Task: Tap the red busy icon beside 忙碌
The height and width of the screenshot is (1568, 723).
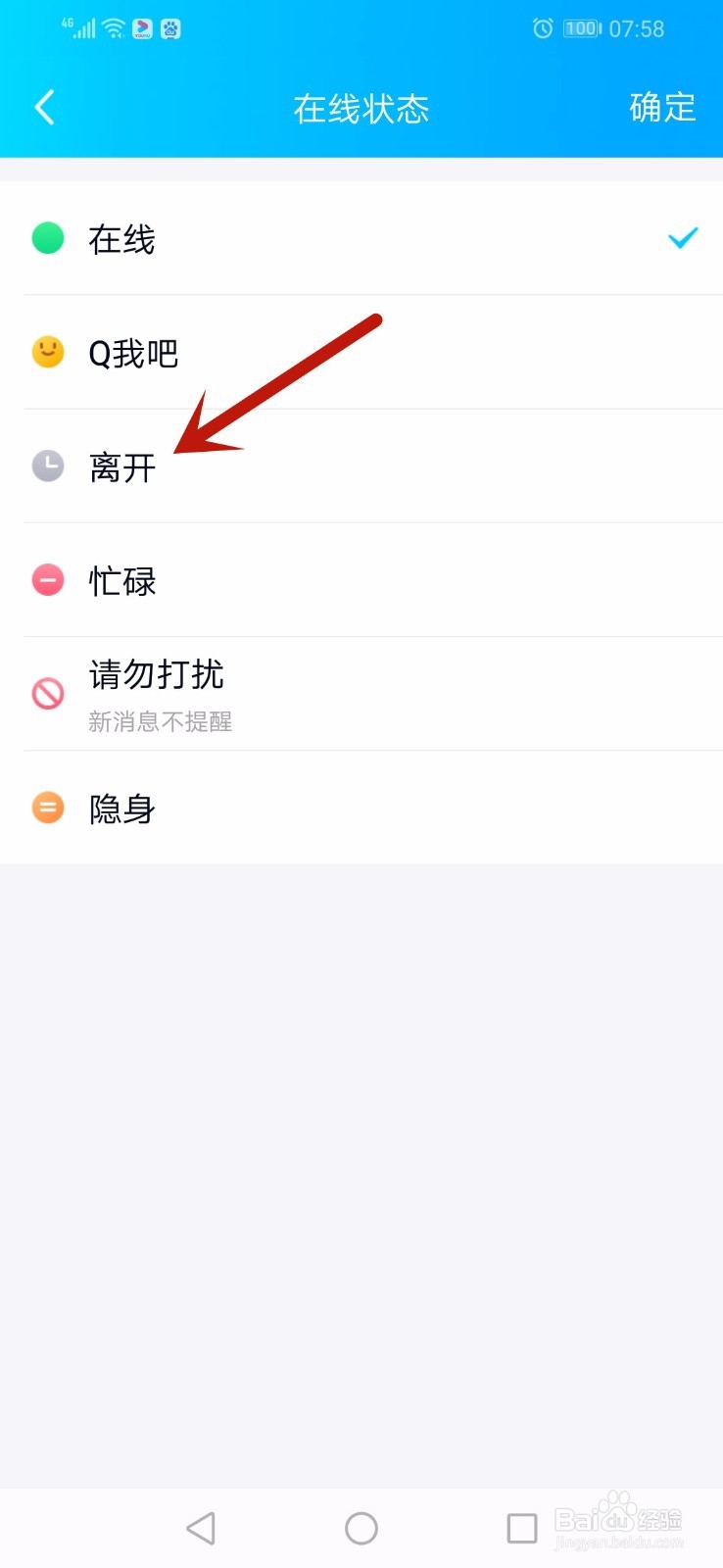Action: coord(47,580)
